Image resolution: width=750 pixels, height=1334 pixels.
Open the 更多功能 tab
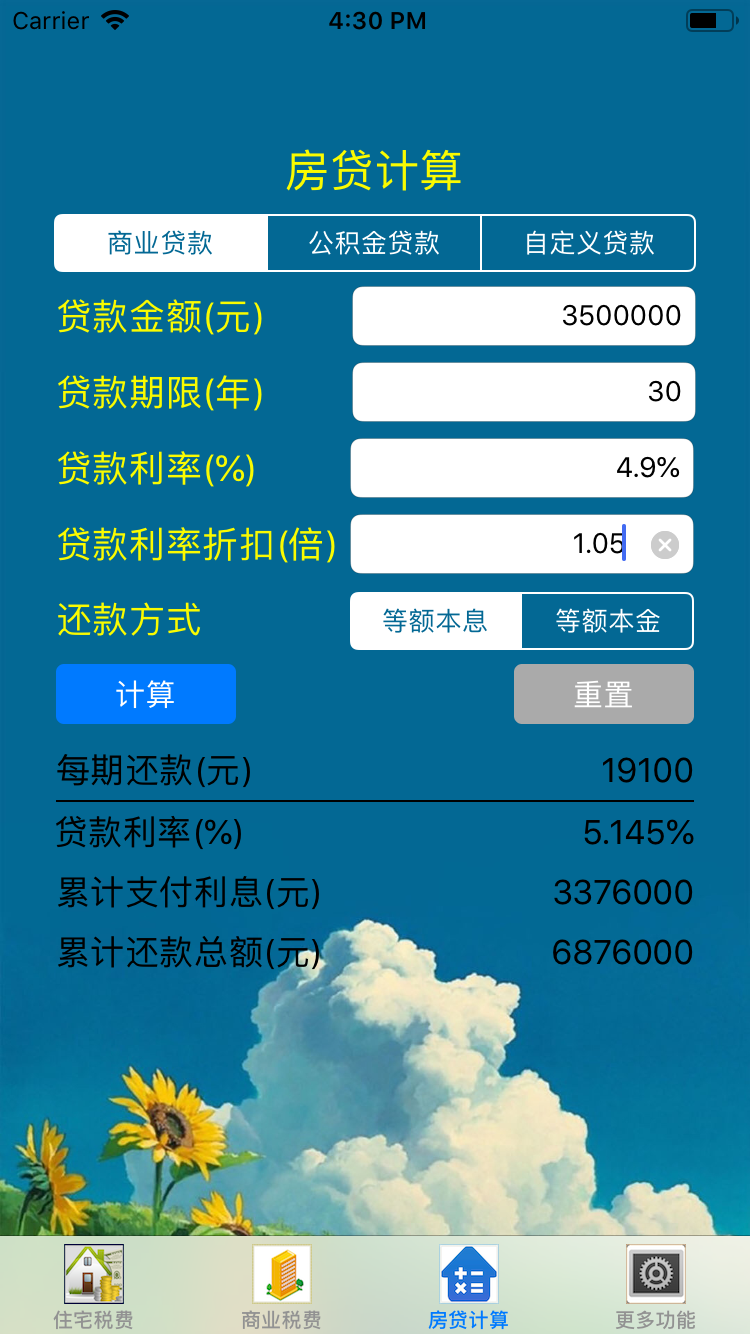(655, 1287)
